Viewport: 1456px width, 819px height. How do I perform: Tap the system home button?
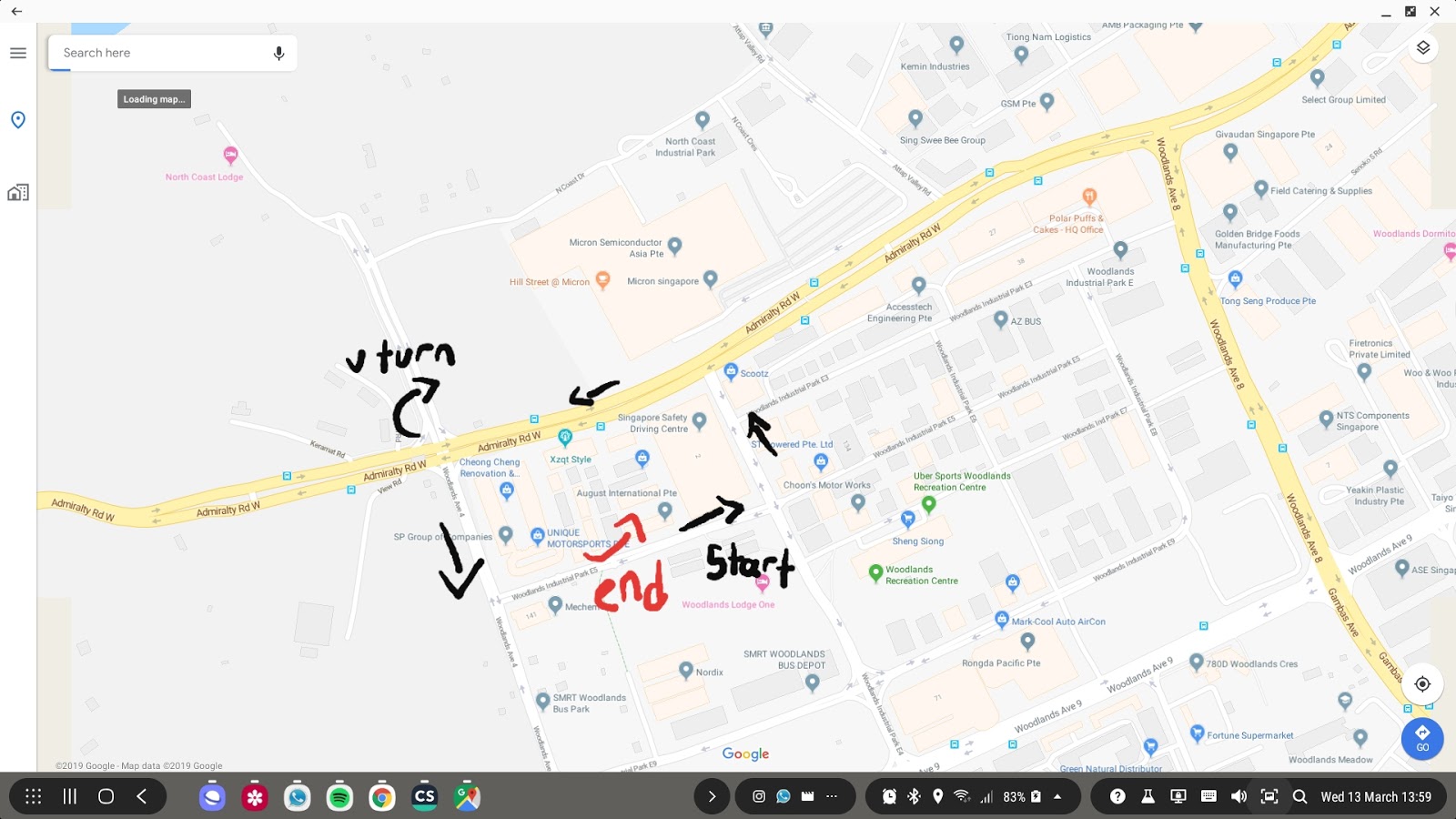[x=106, y=796]
